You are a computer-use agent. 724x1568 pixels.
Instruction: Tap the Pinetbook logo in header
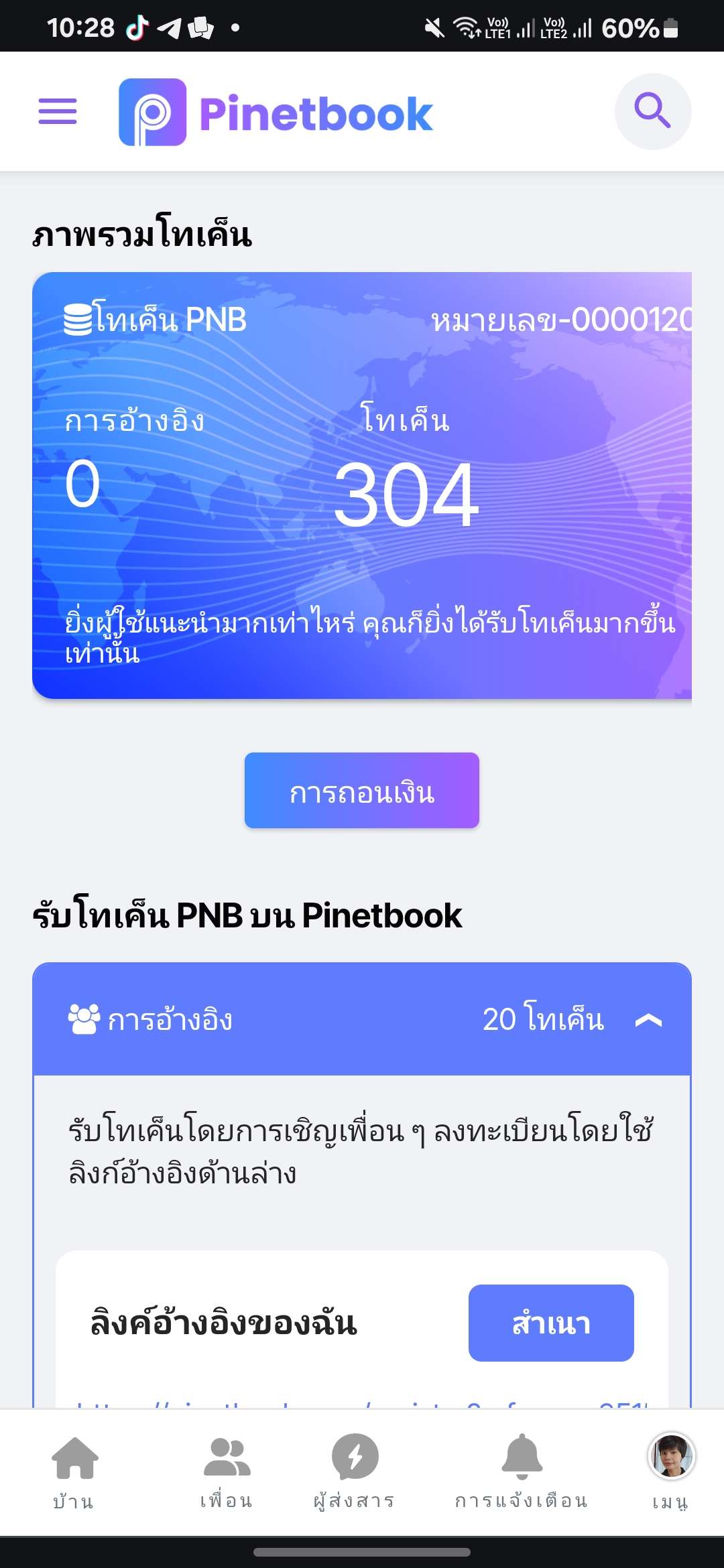pos(276,113)
